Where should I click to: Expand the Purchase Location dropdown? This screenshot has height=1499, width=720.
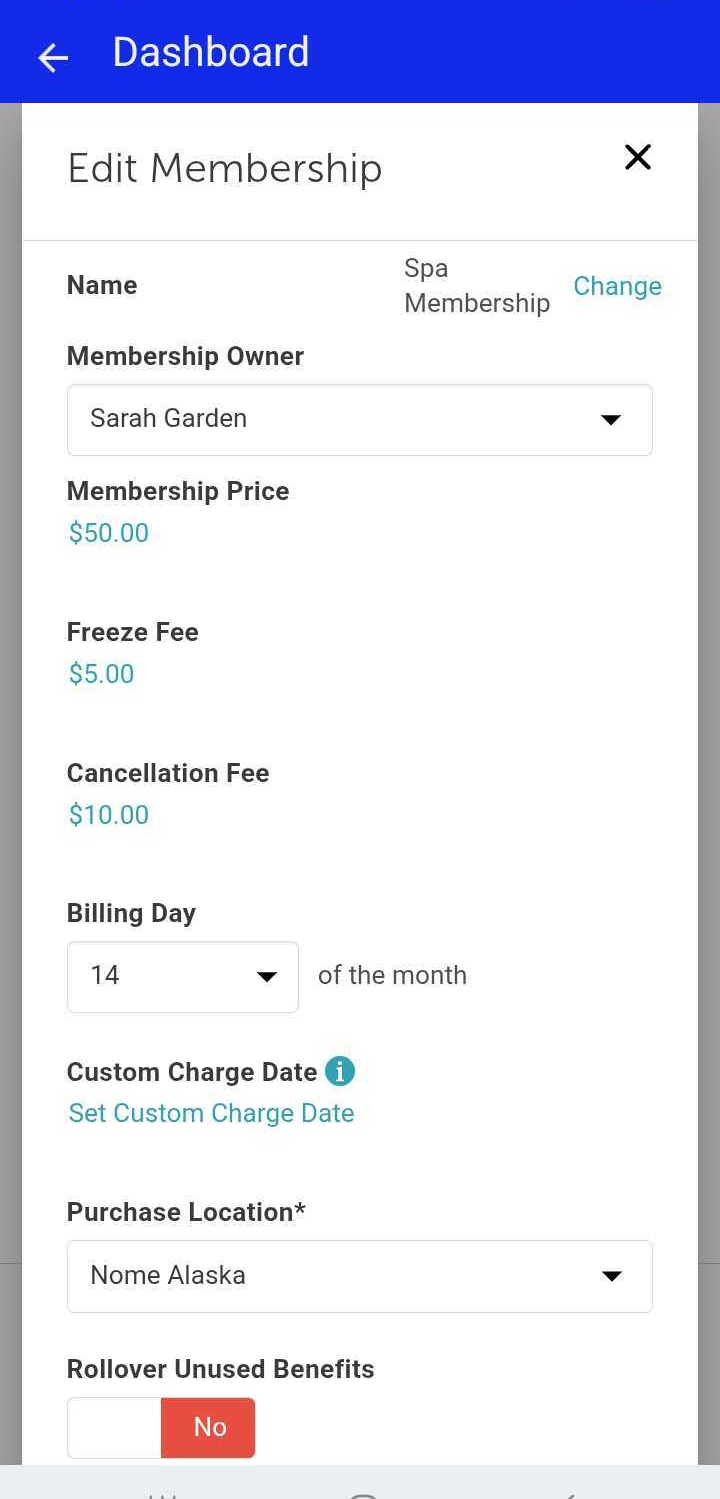359,1276
